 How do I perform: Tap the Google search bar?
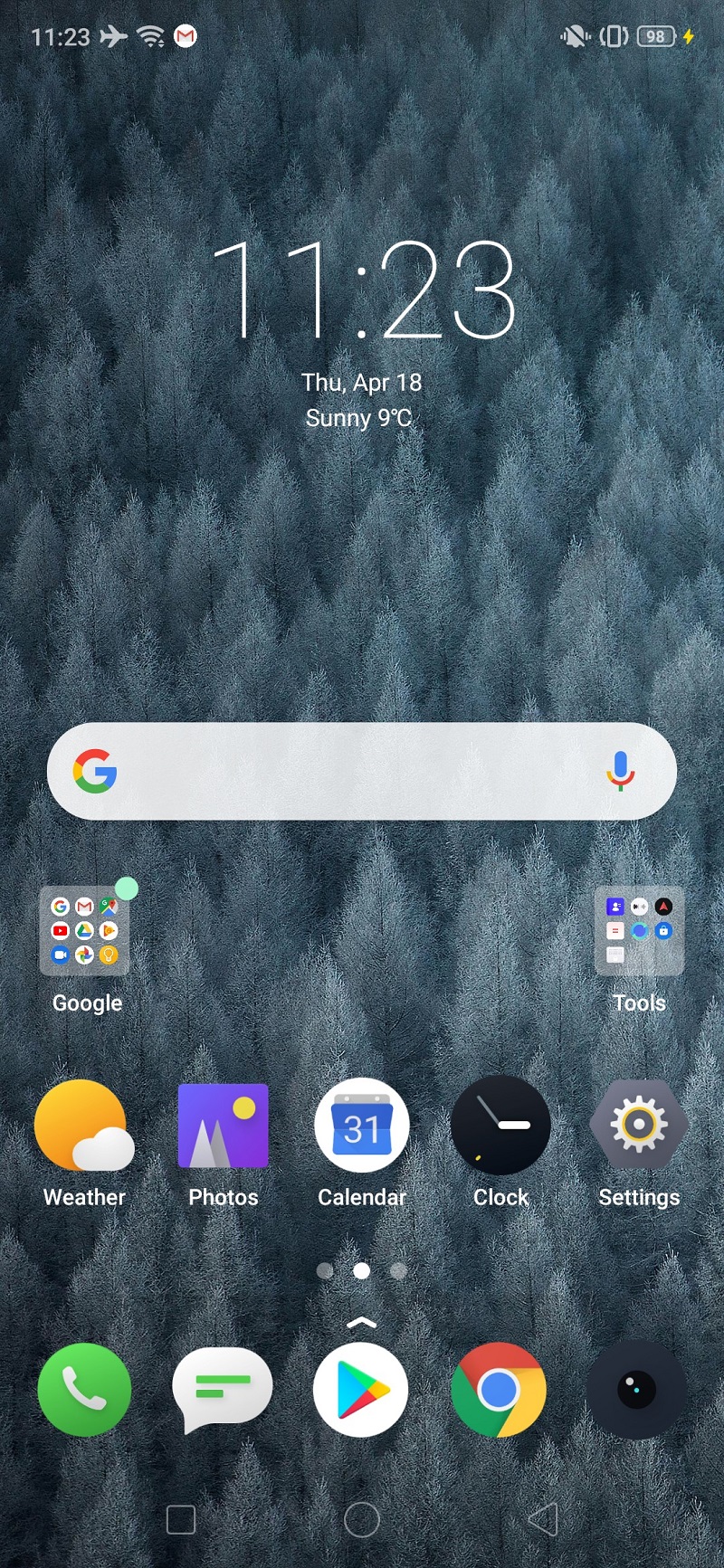(x=362, y=771)
